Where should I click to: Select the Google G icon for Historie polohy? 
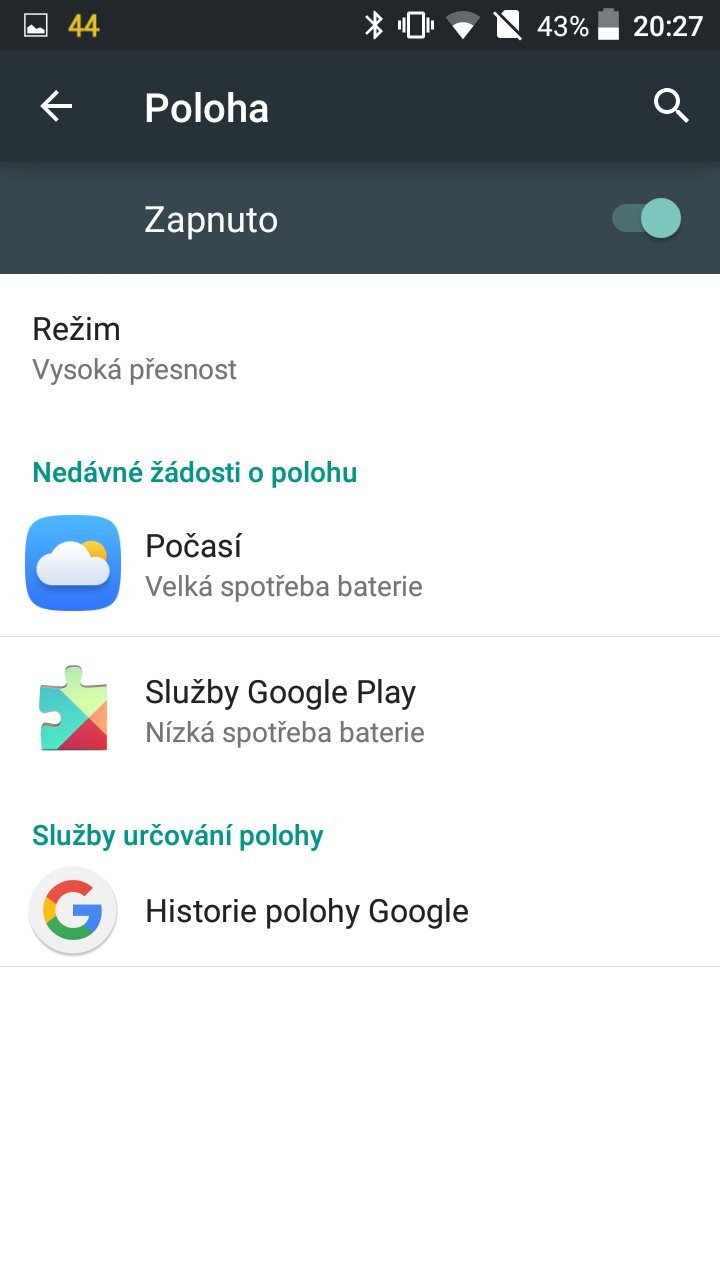point(73,910)
